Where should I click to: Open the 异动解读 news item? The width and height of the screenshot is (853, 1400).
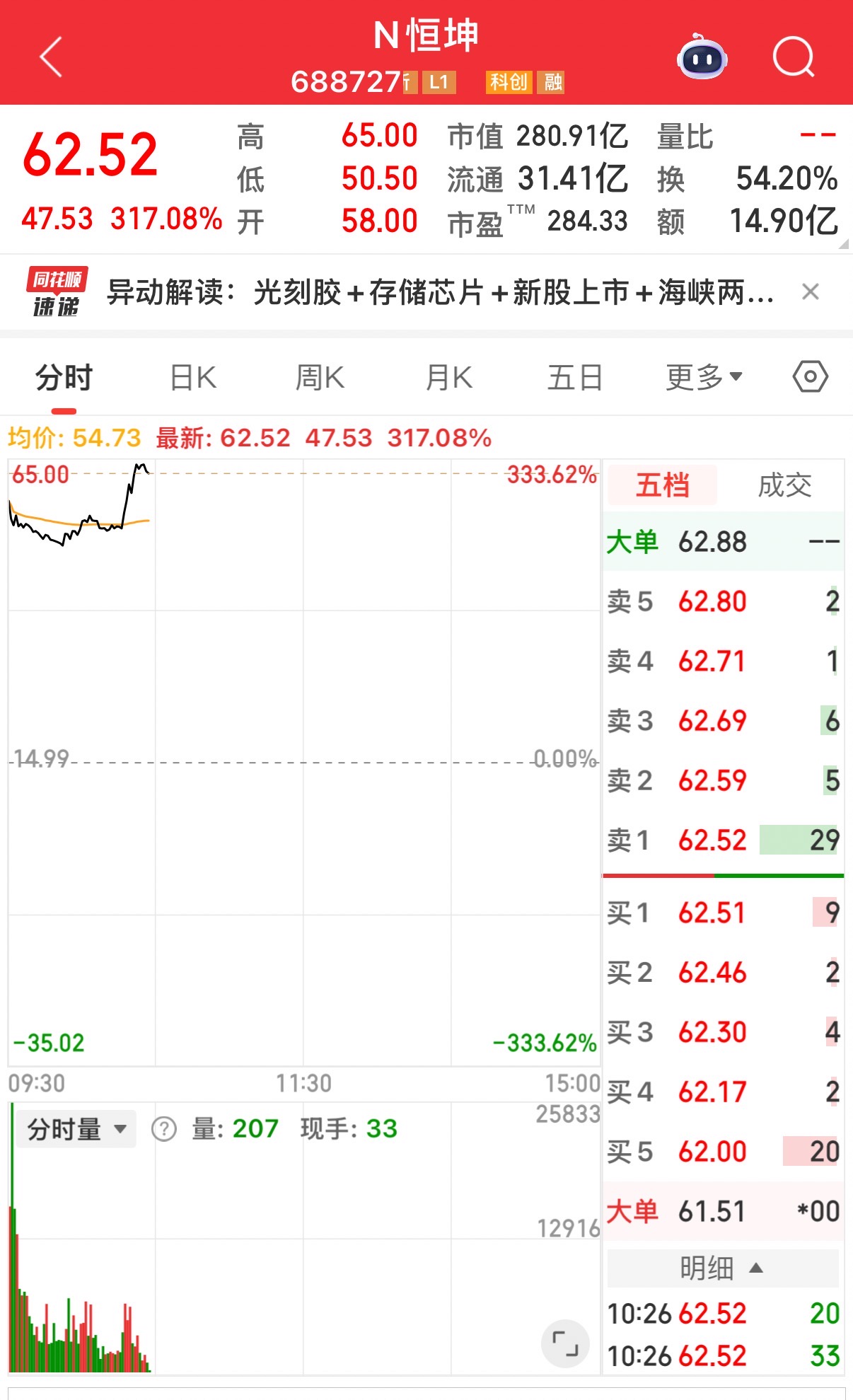[439, 291]
